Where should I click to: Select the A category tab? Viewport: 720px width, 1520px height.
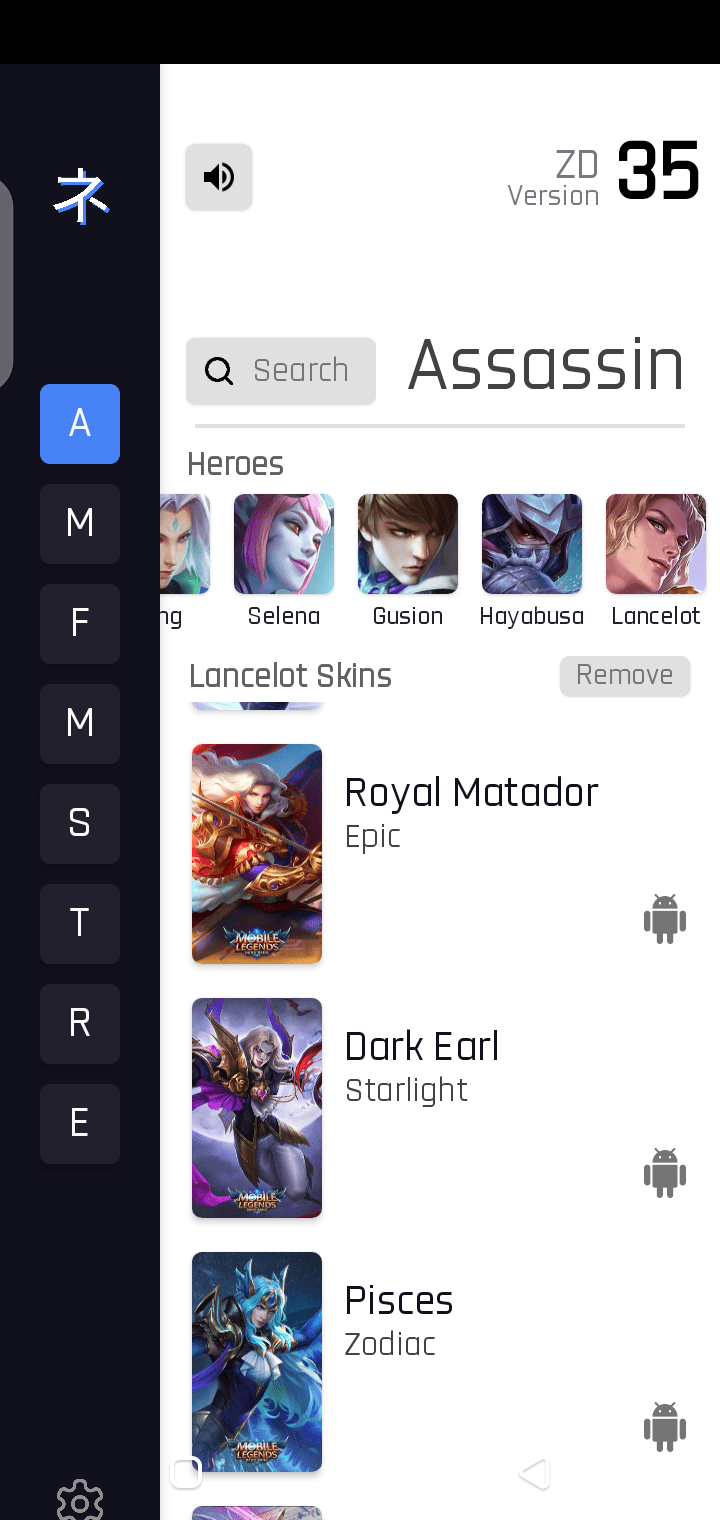tap(80, 424)
